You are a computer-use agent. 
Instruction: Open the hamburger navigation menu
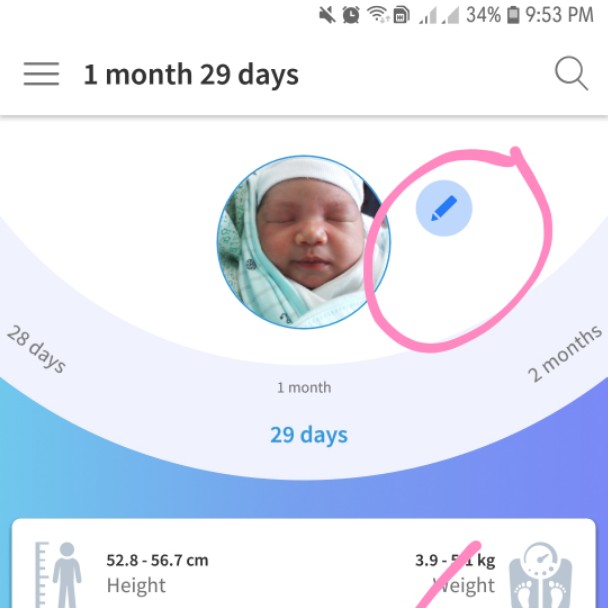41,74
